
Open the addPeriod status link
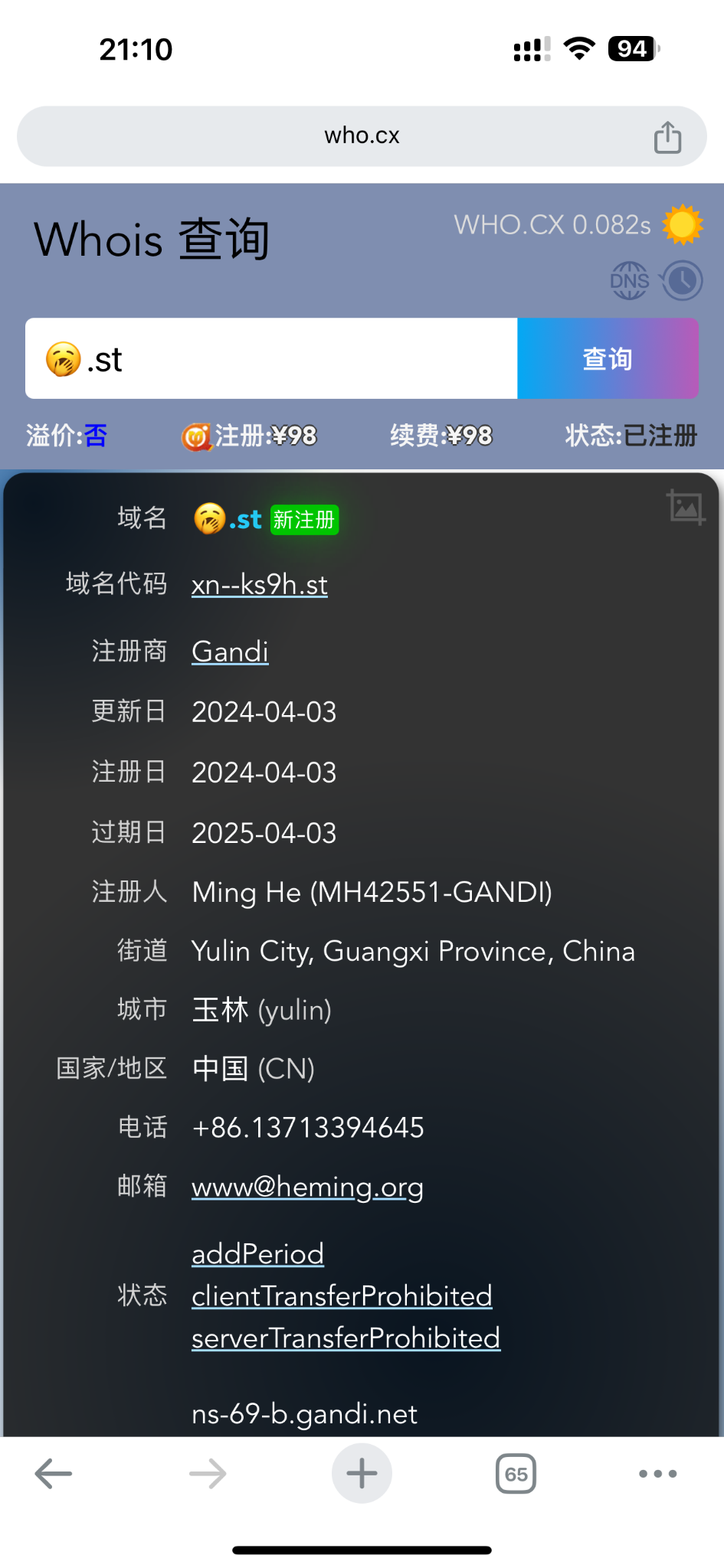[257, 1254]
